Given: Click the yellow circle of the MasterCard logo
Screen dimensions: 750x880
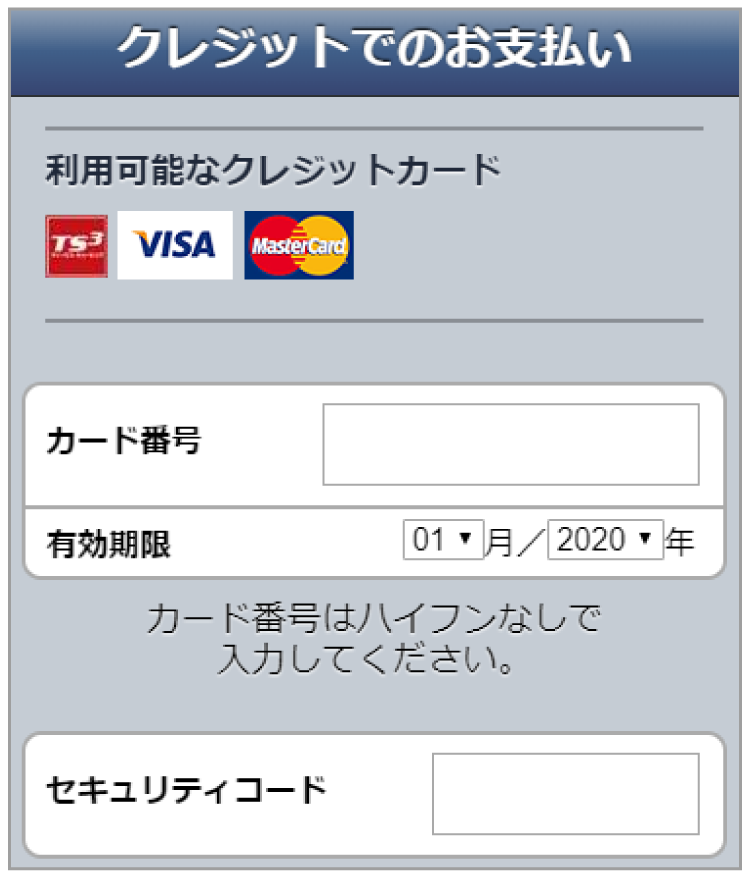Looking at the screenshot, I should (x=322, y=245).
